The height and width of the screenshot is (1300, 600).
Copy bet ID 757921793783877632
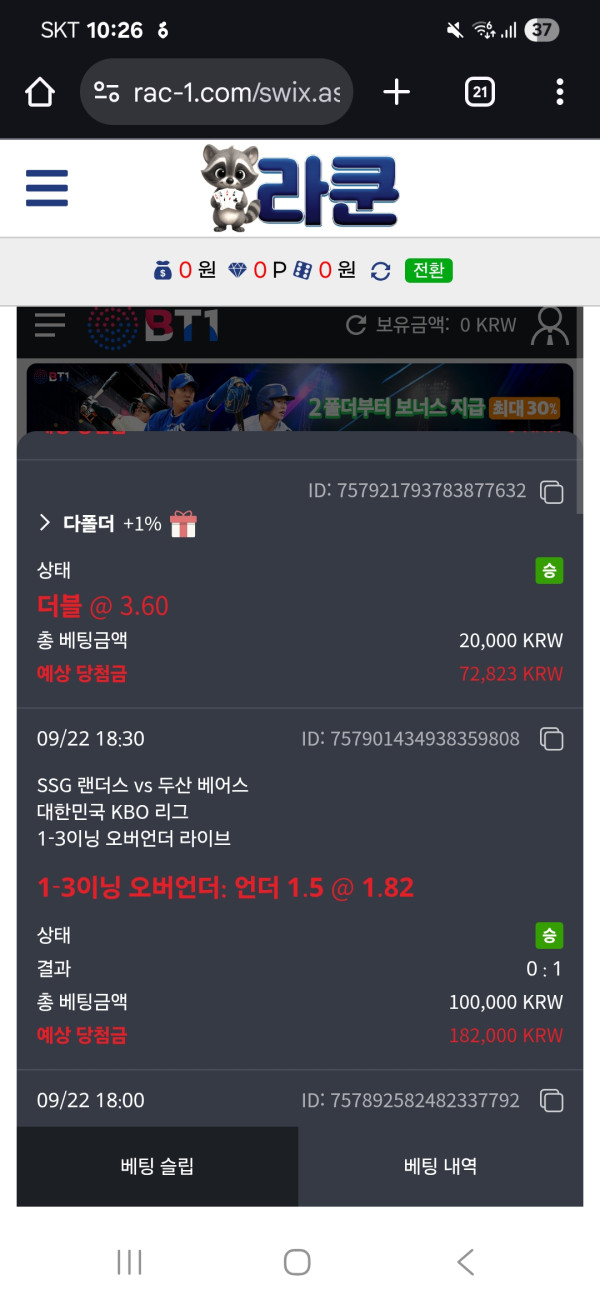[x=551, y=491]
